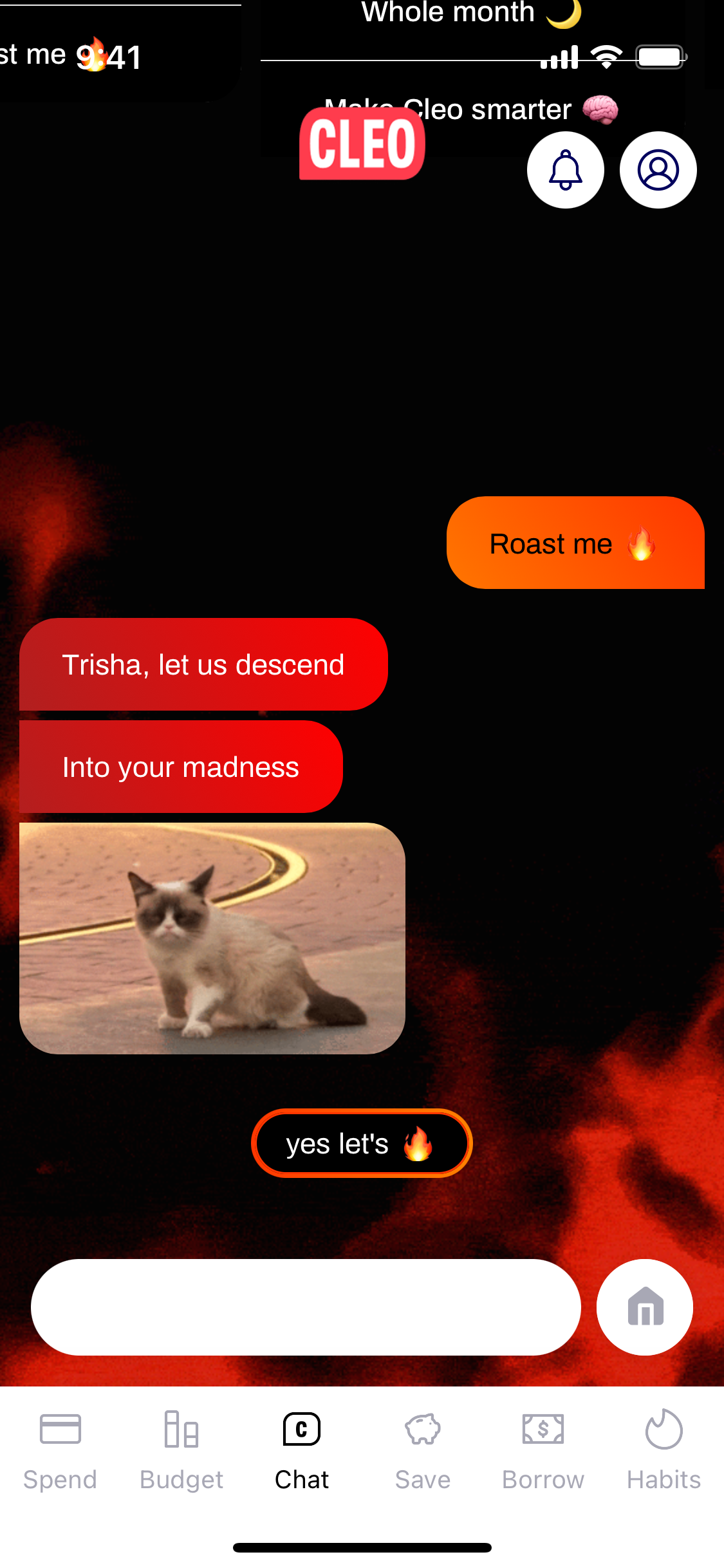Tap the home icon beside the input
Image resolution: width=724 pixels, height=1568 pixels.
point(645,1307)
